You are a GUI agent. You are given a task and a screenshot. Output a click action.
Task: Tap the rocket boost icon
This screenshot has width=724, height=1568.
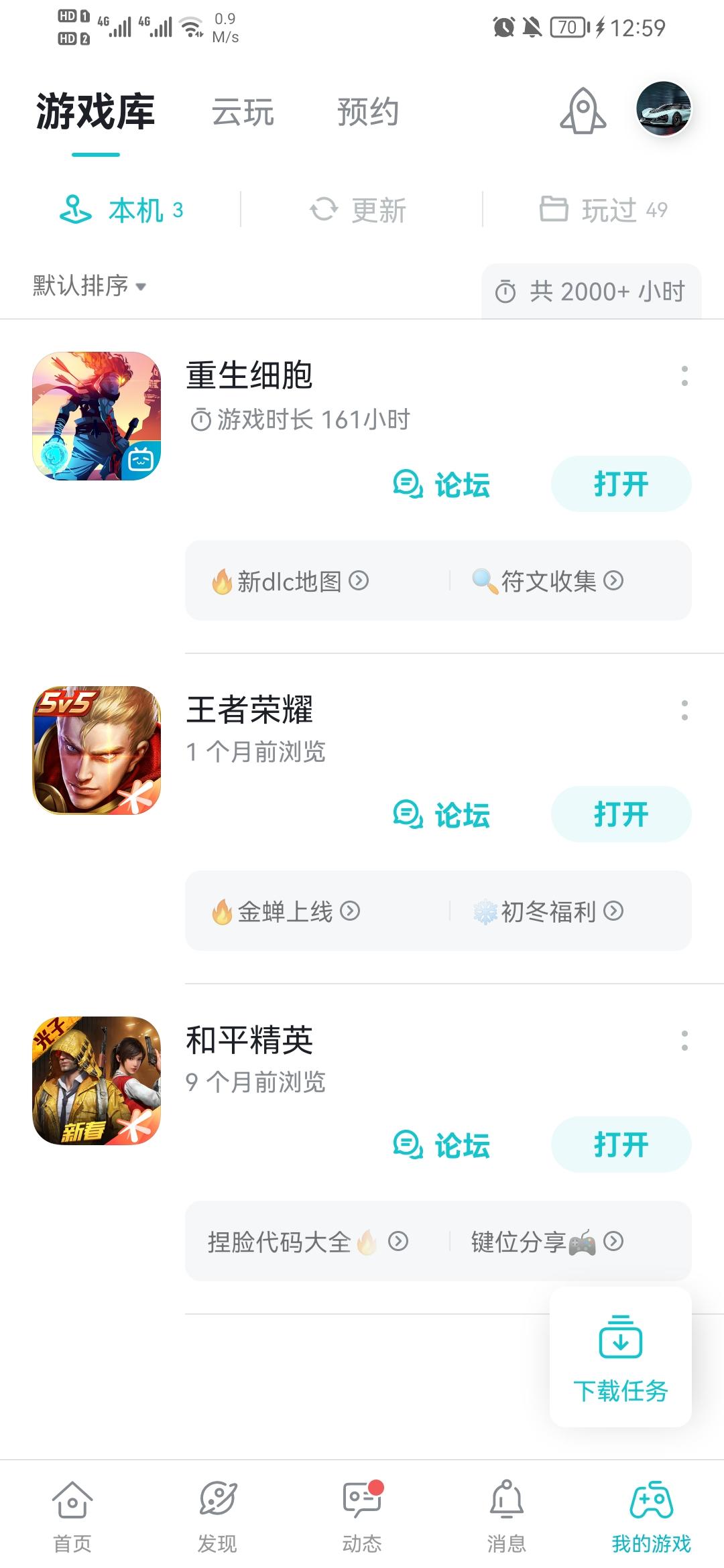pyautogui.click(x=583, y=111)
